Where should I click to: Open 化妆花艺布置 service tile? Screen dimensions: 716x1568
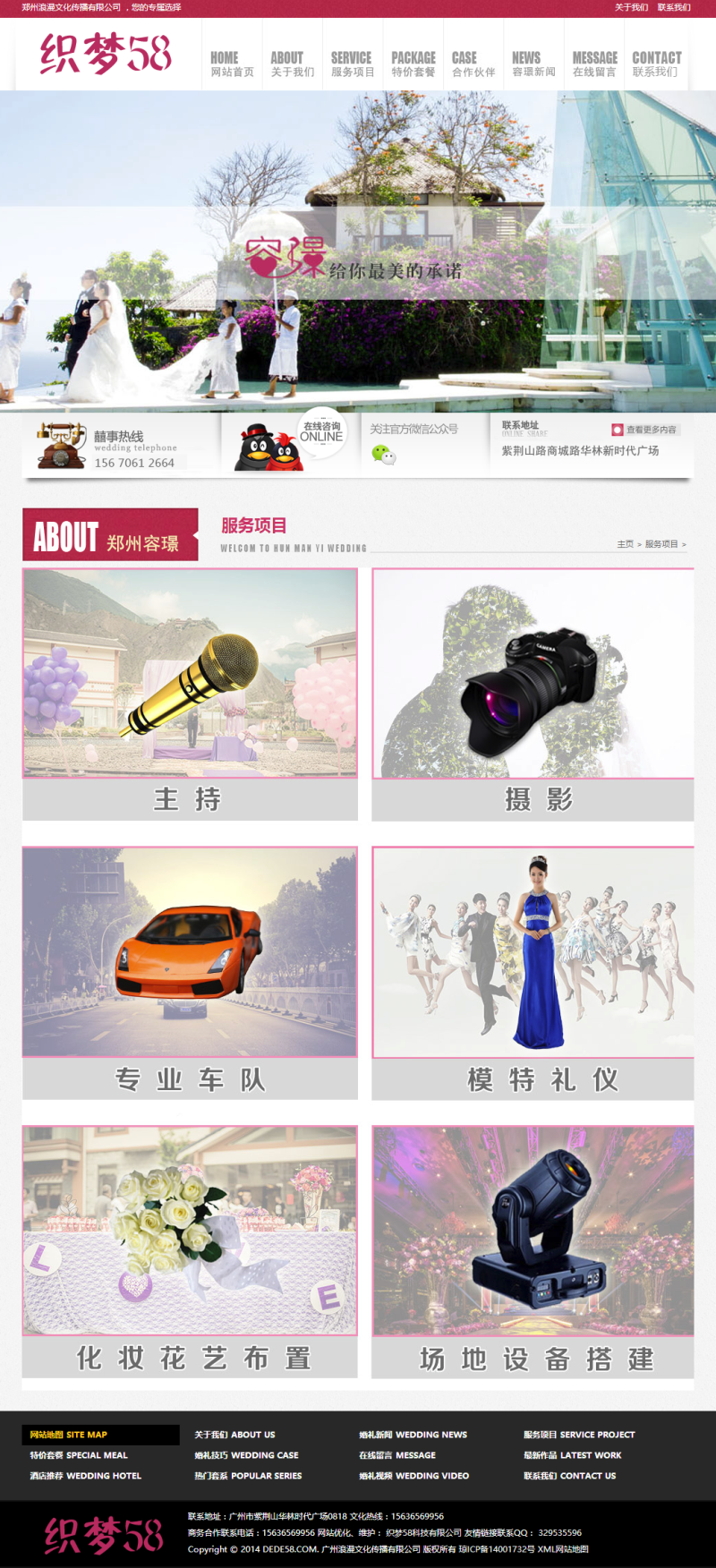click(190, 1251)
